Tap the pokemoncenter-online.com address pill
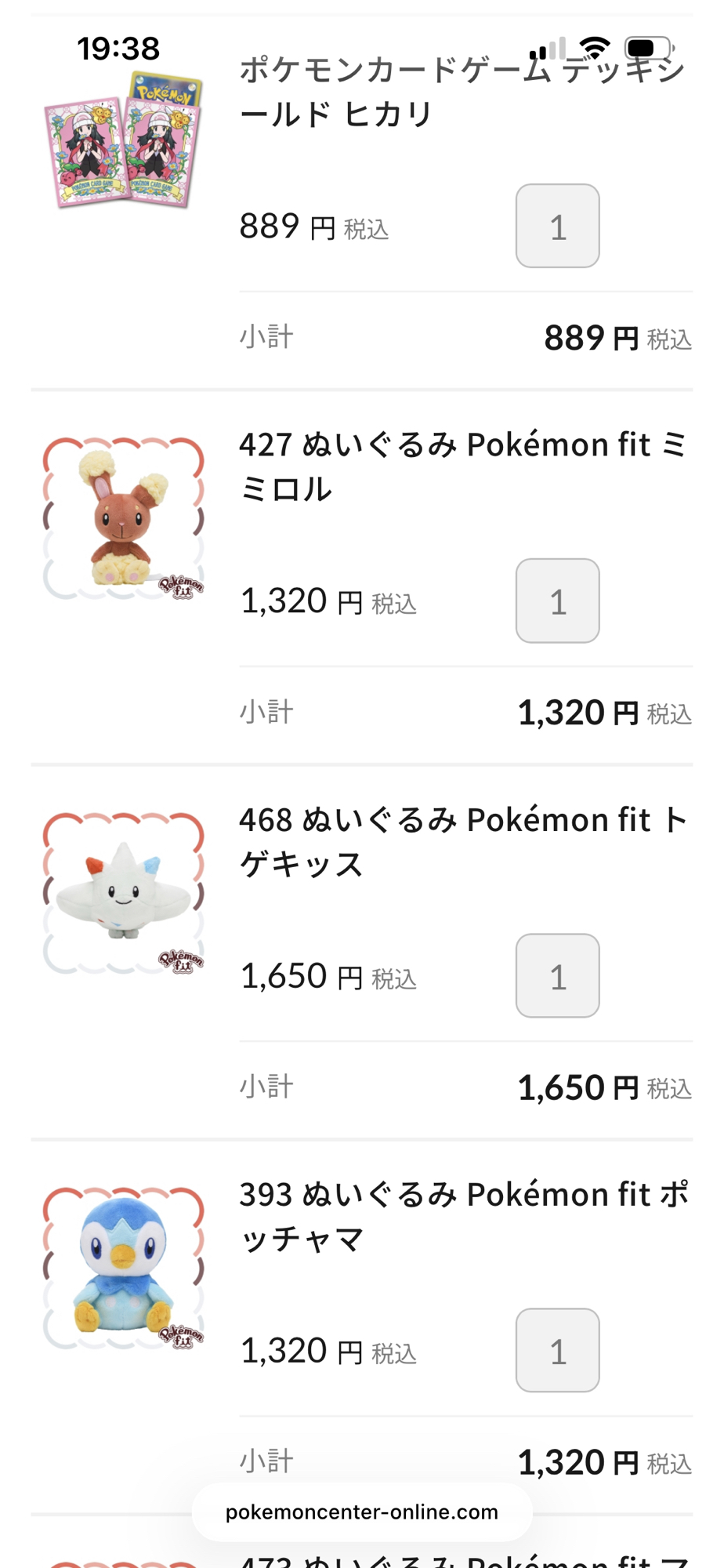724x1568 pixels. pyautogui.click(x=361, y=1512)
